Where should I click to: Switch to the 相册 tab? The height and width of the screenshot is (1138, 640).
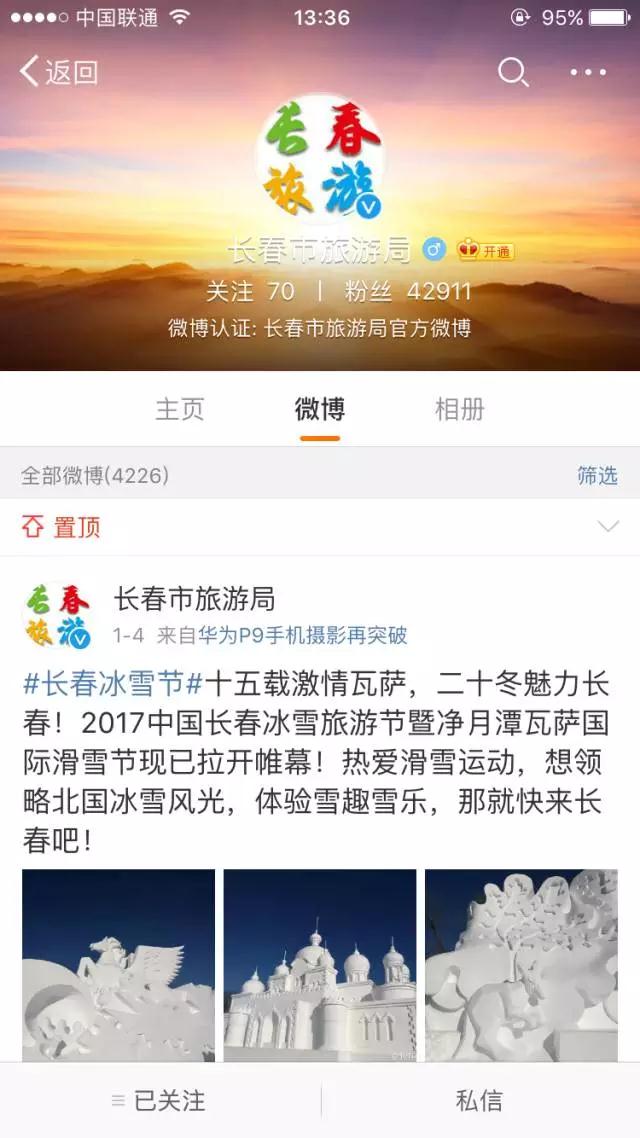[460, 409]
